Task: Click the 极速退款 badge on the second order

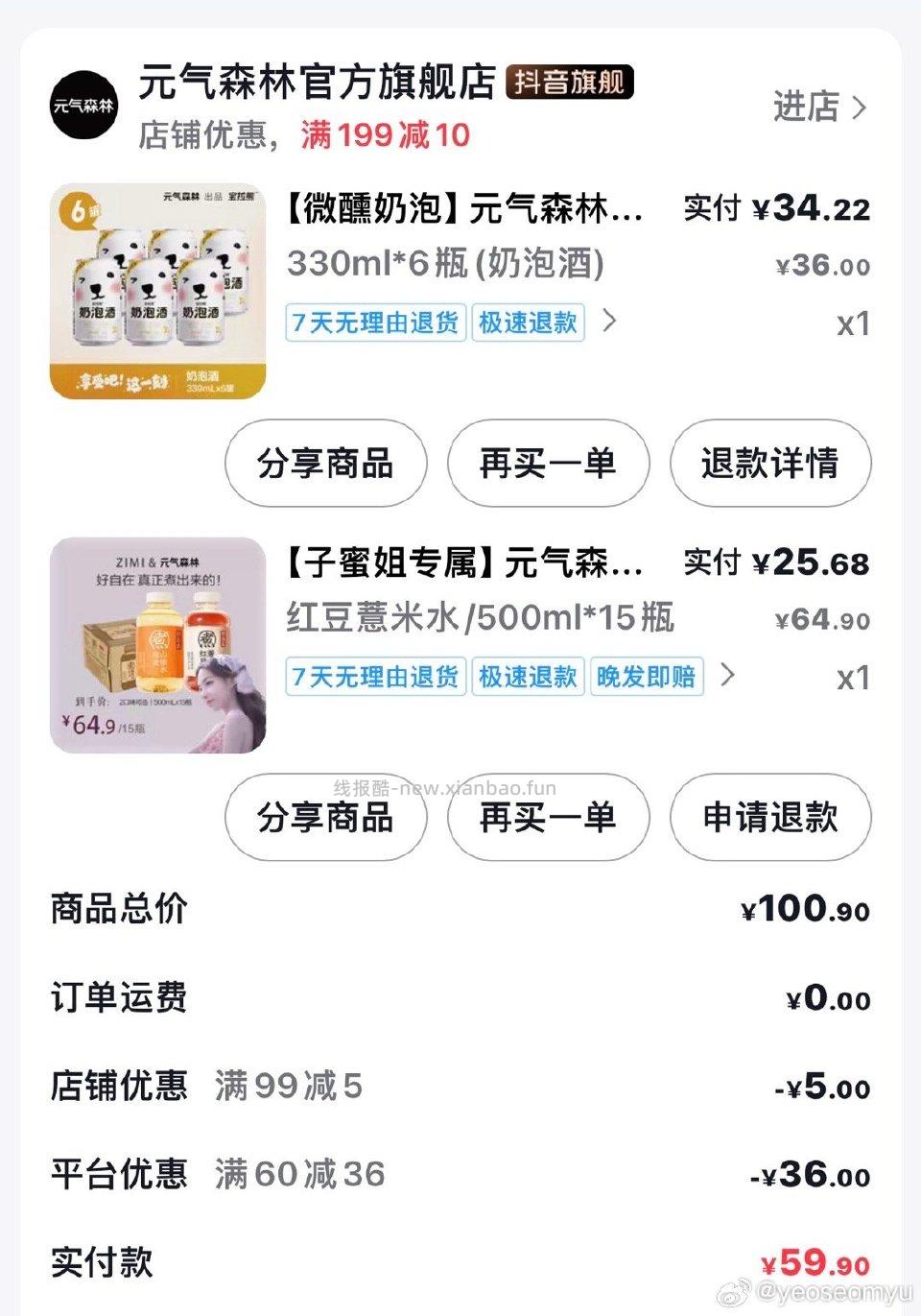Action: click(x=527, y=677)
